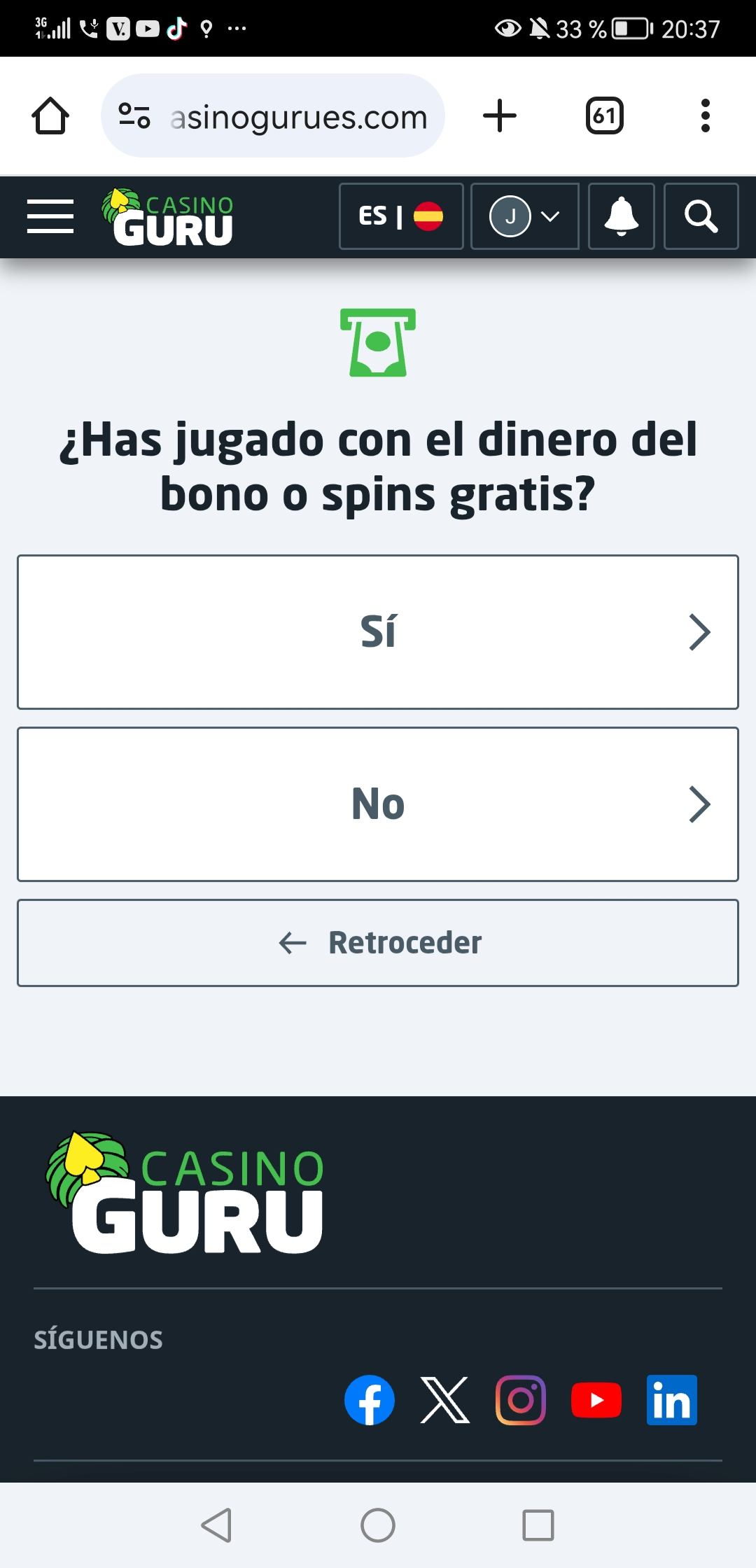Open the ES language selector

click(401, 216)
